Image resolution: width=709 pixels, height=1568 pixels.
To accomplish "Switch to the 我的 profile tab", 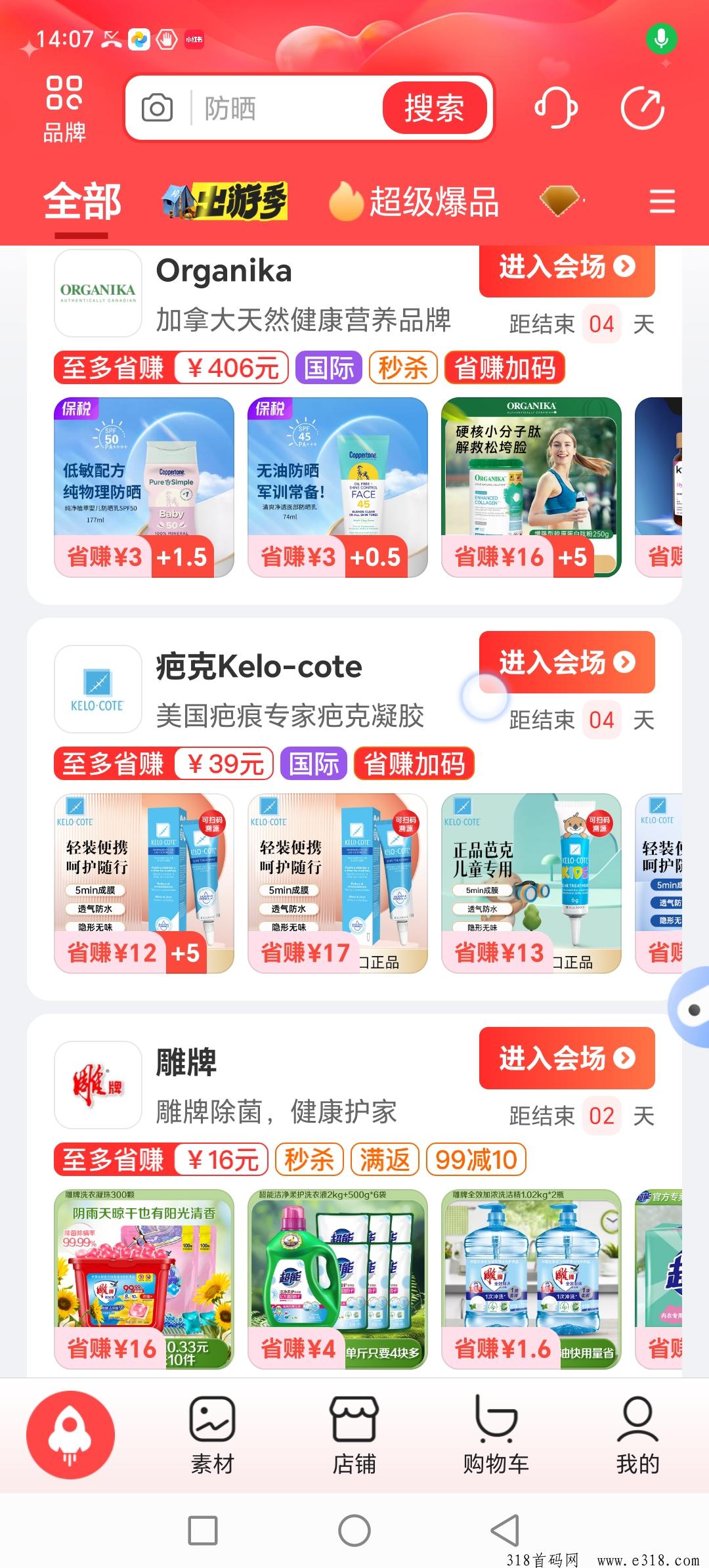I will pyautogui.click(x=637, y=1435).
